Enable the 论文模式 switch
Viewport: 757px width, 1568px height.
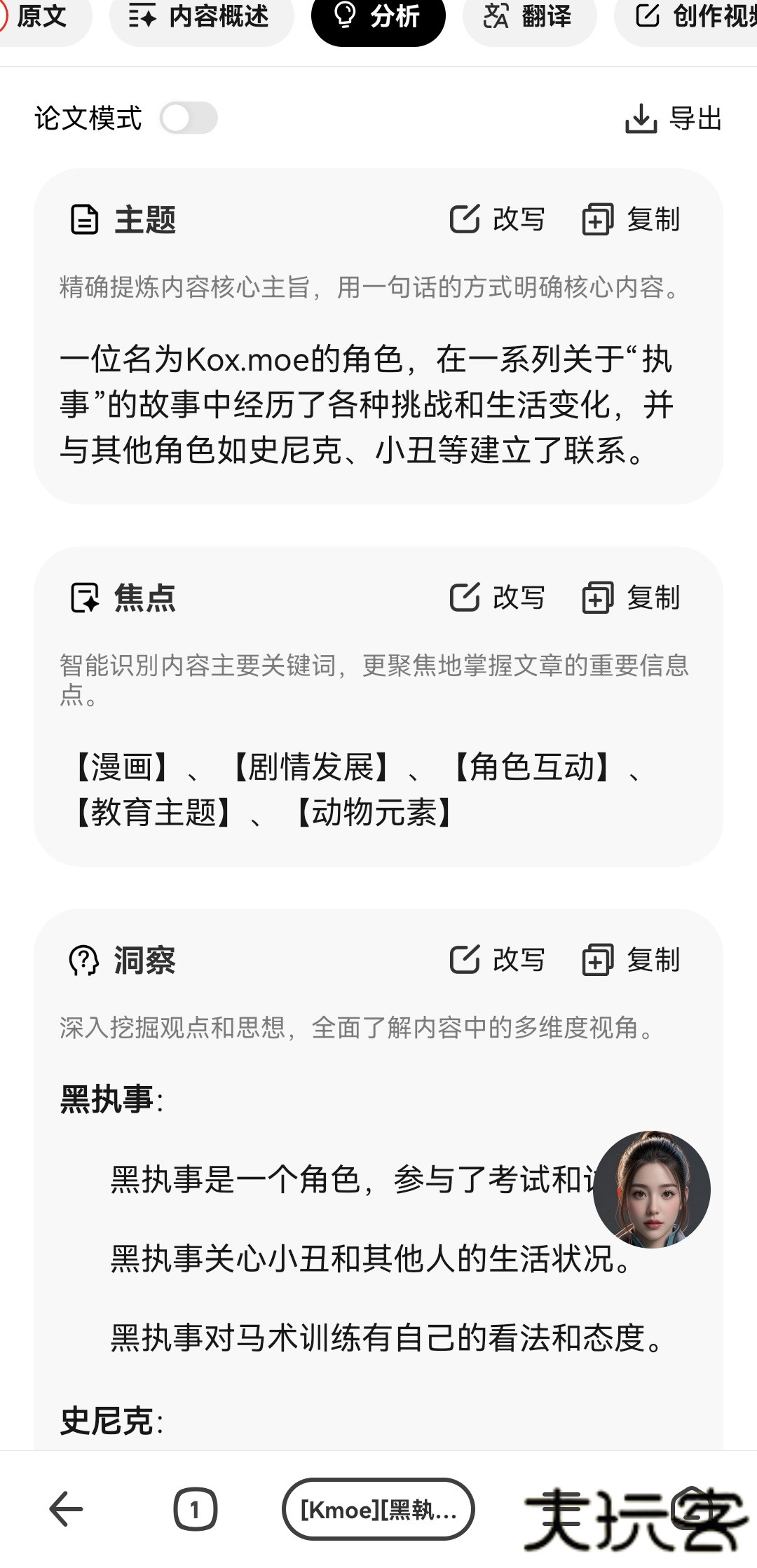pos(189,118)
